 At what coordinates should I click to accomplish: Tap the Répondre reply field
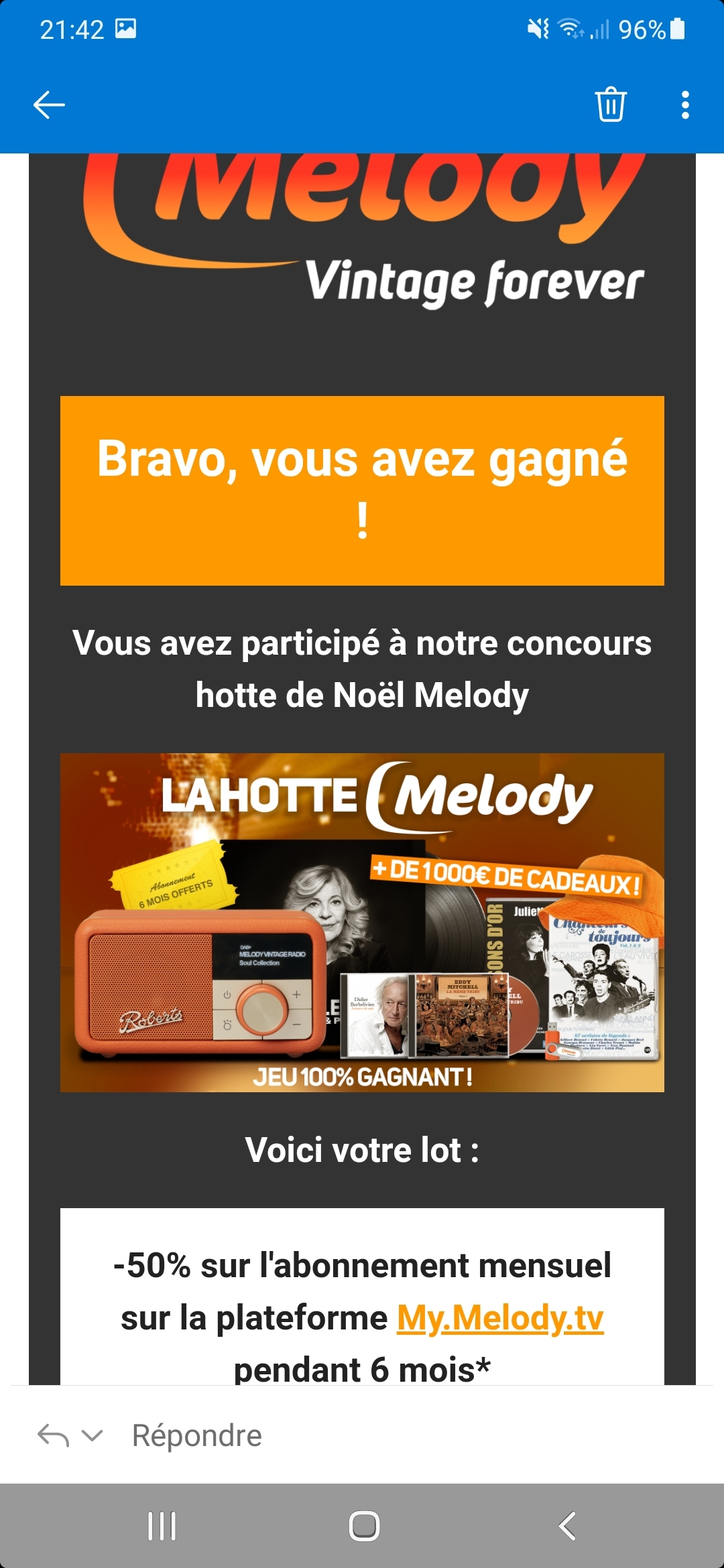[x=197, y=1435]
